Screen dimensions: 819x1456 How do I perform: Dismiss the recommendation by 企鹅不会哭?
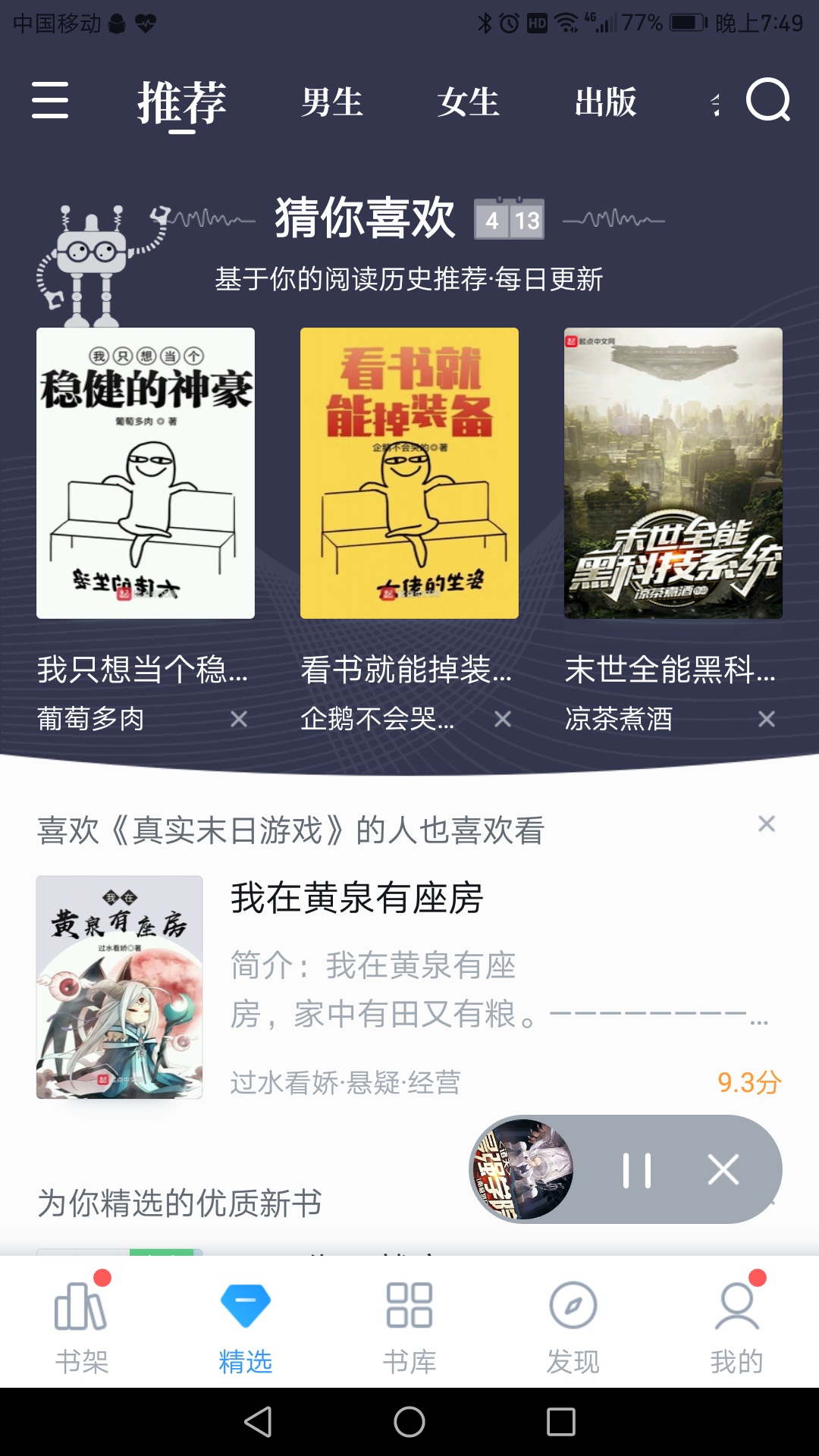(503, 719)
